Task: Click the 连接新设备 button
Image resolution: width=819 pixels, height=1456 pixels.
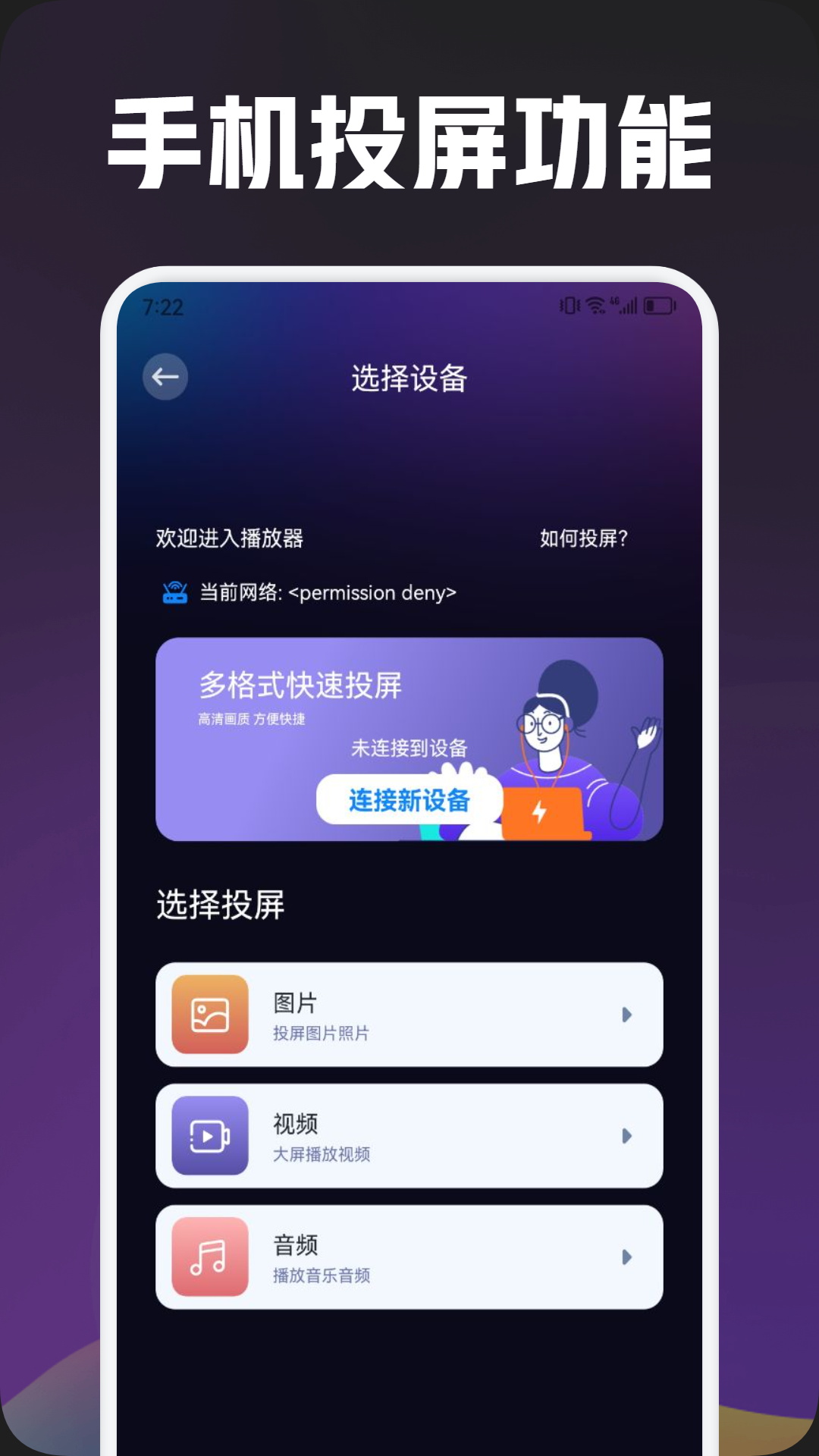Action: [409, 801]
